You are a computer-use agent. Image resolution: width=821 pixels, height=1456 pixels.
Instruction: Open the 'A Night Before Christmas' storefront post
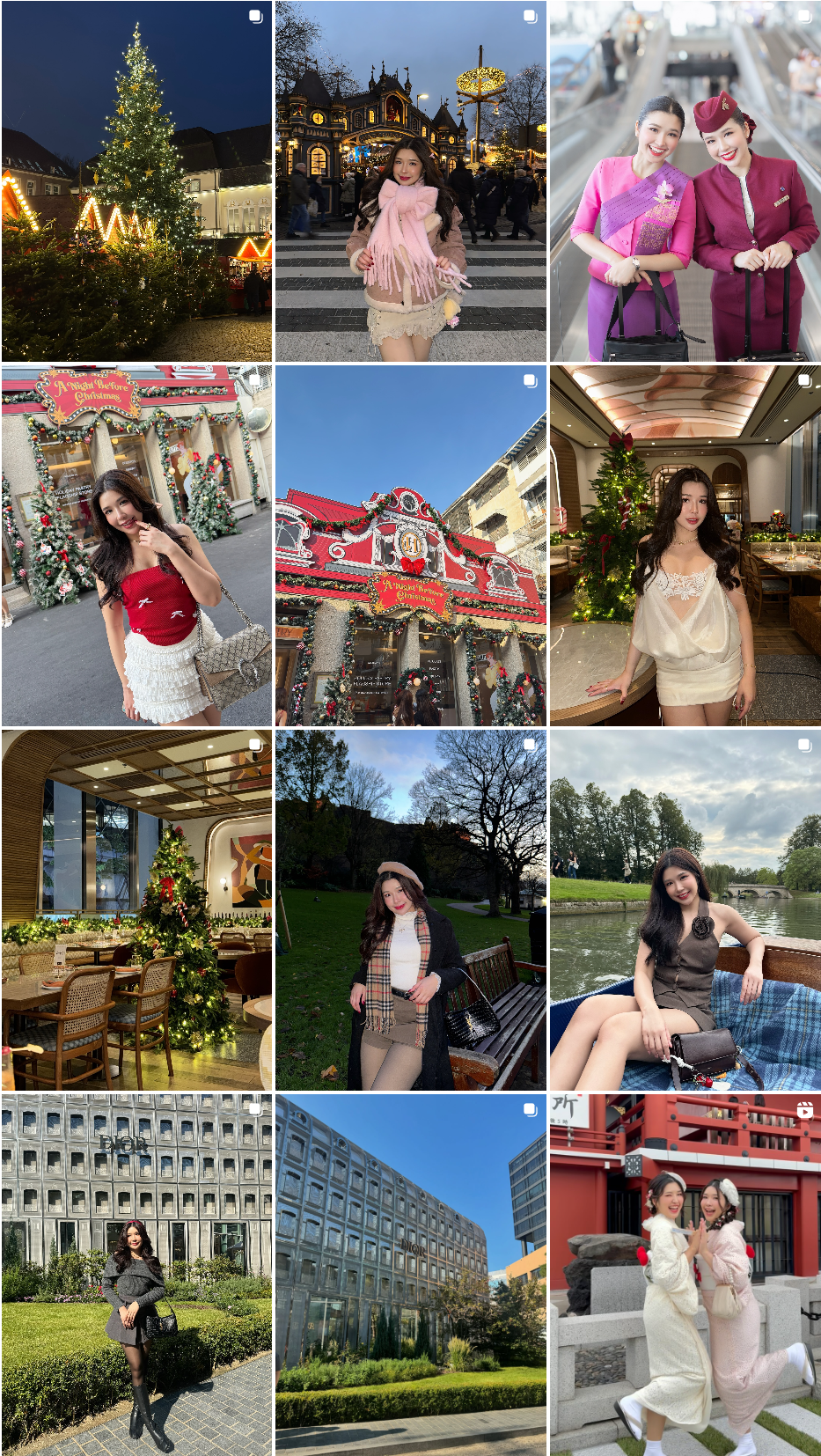[x=410, y=546]
